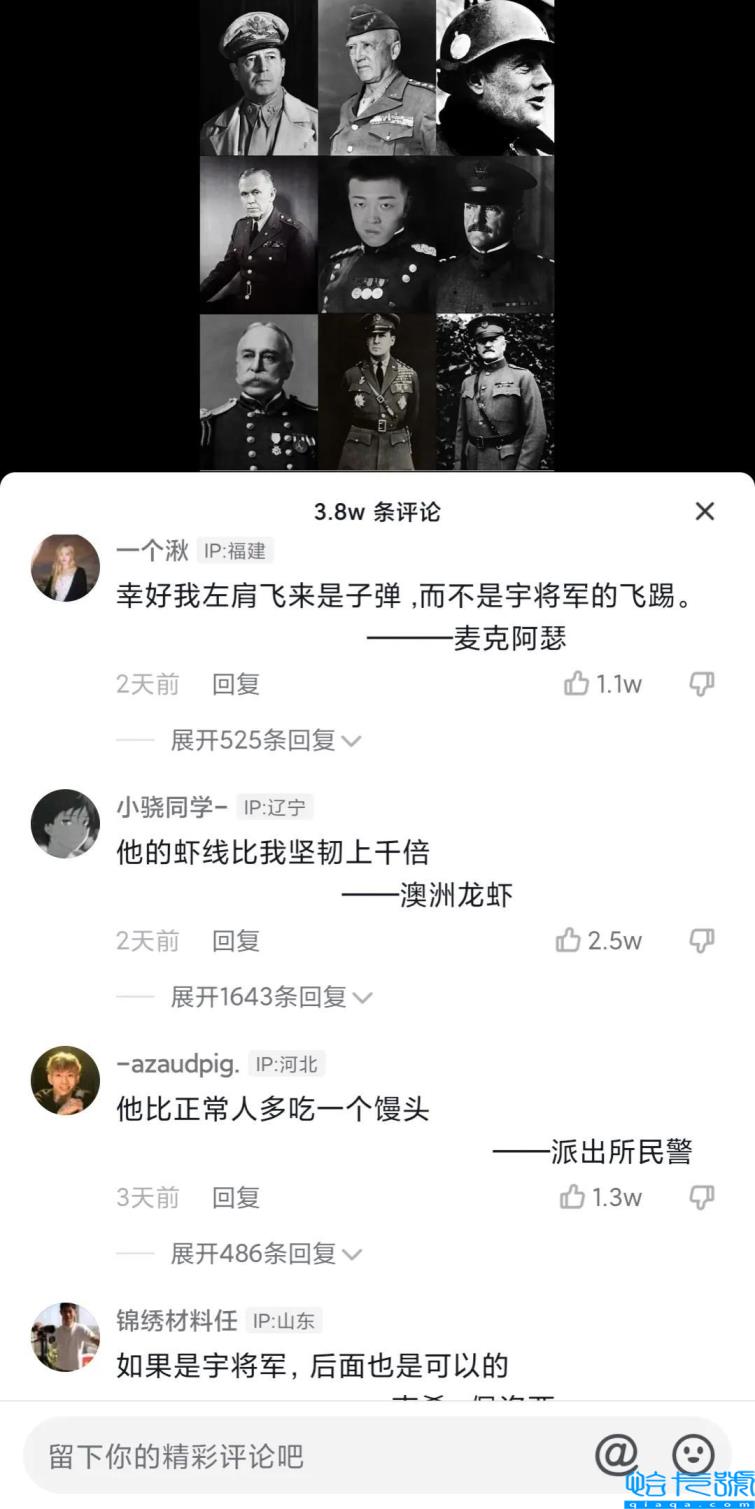755x1509 pixels.
Task: Reply to 一个湫's comment
Action: (235, 684)
